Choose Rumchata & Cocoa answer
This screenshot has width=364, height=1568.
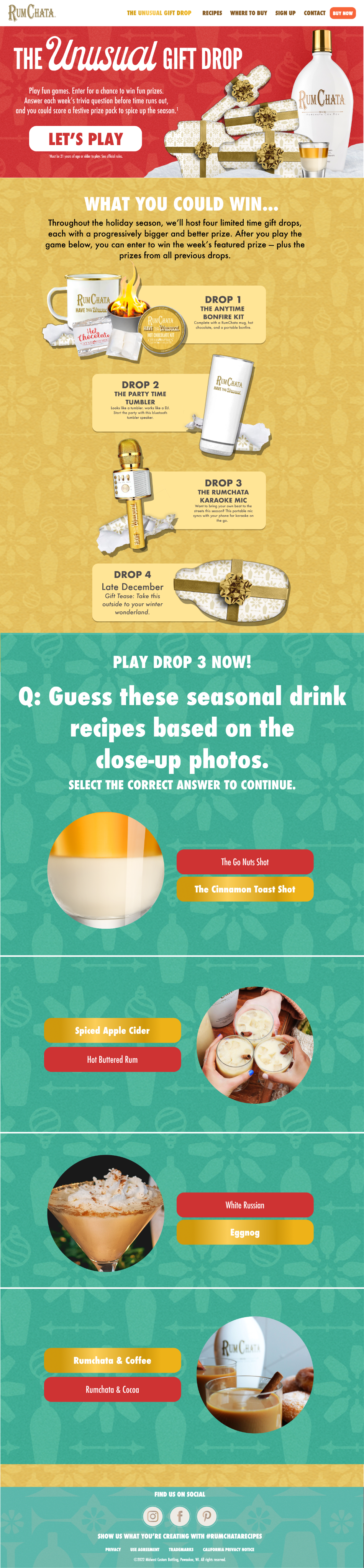click(112, 1389)
